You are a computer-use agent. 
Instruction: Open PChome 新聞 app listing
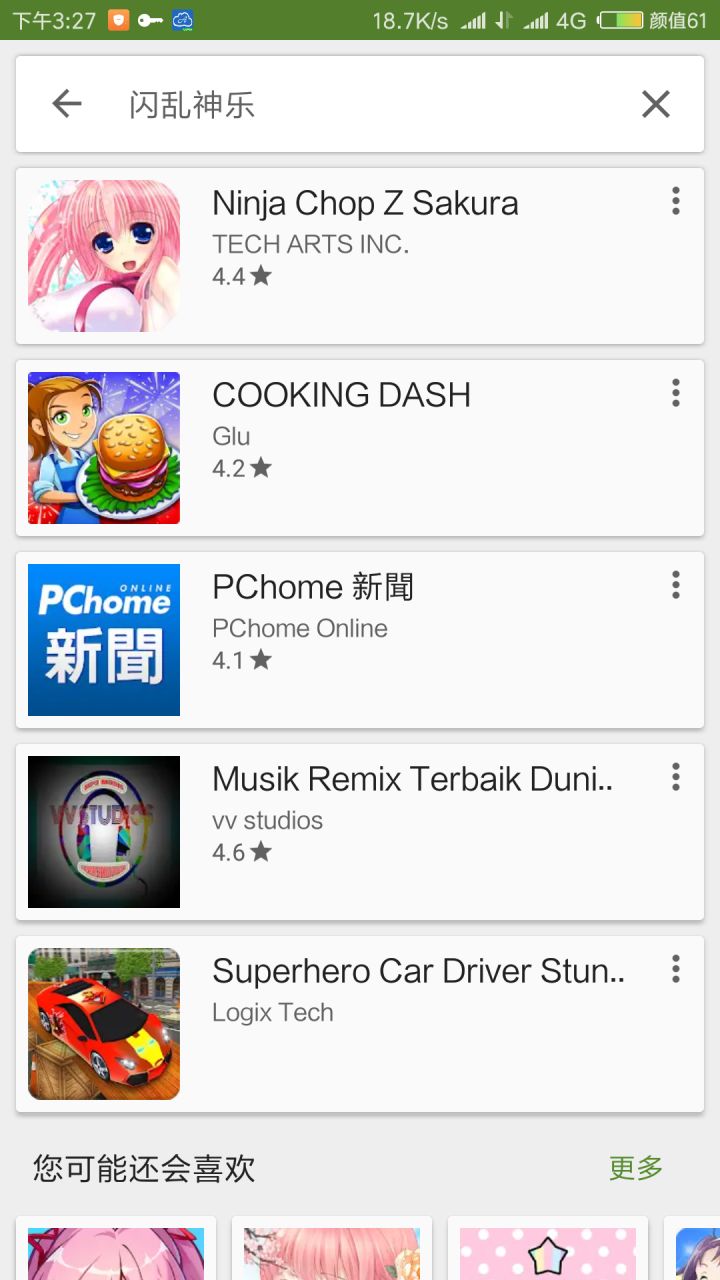pyautogui.click(x=360, y=640)
